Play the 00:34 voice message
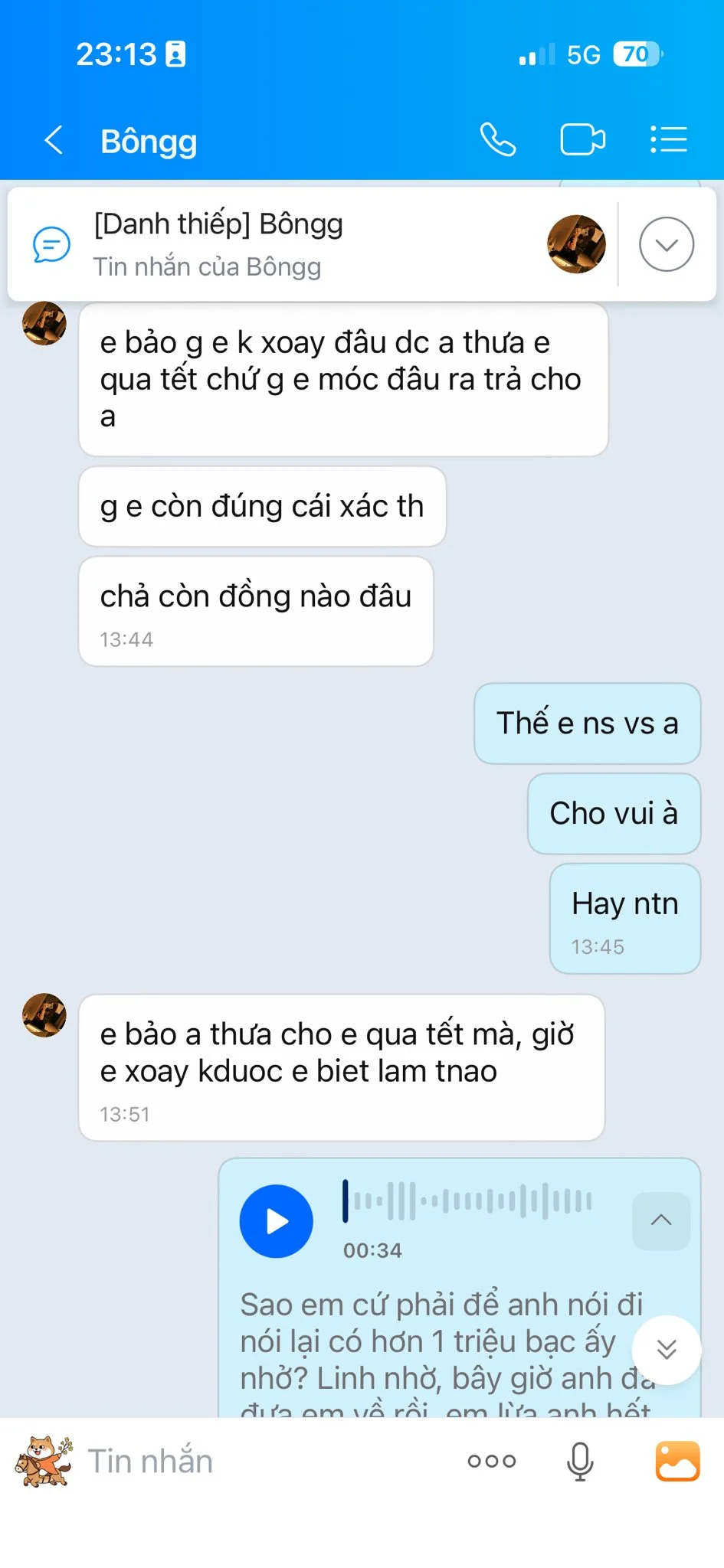The height and width of the screenshot is (1568, 724). click(x=276, y=1221)
